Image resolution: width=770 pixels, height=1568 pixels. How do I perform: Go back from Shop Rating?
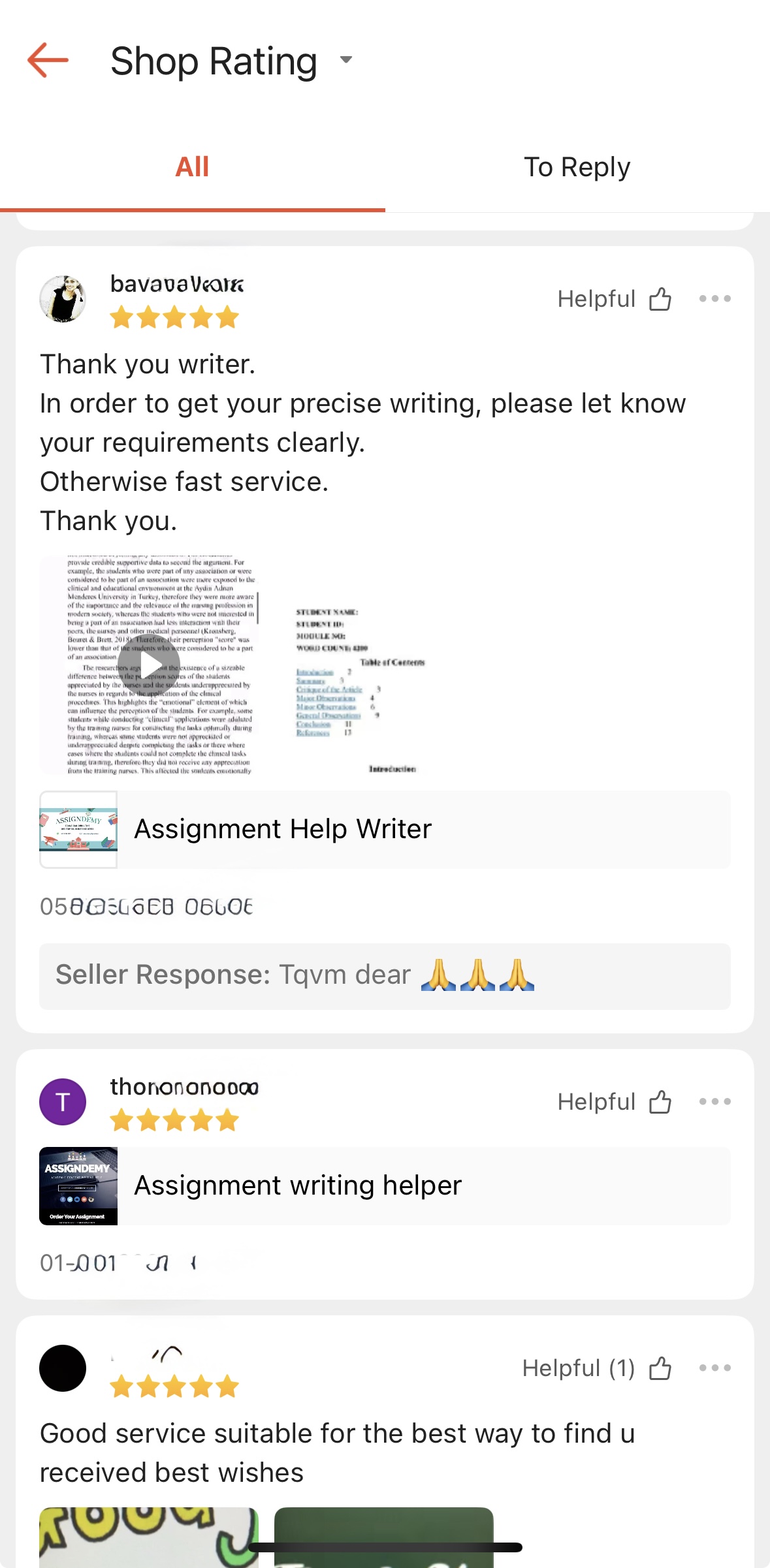coord(48,61)
